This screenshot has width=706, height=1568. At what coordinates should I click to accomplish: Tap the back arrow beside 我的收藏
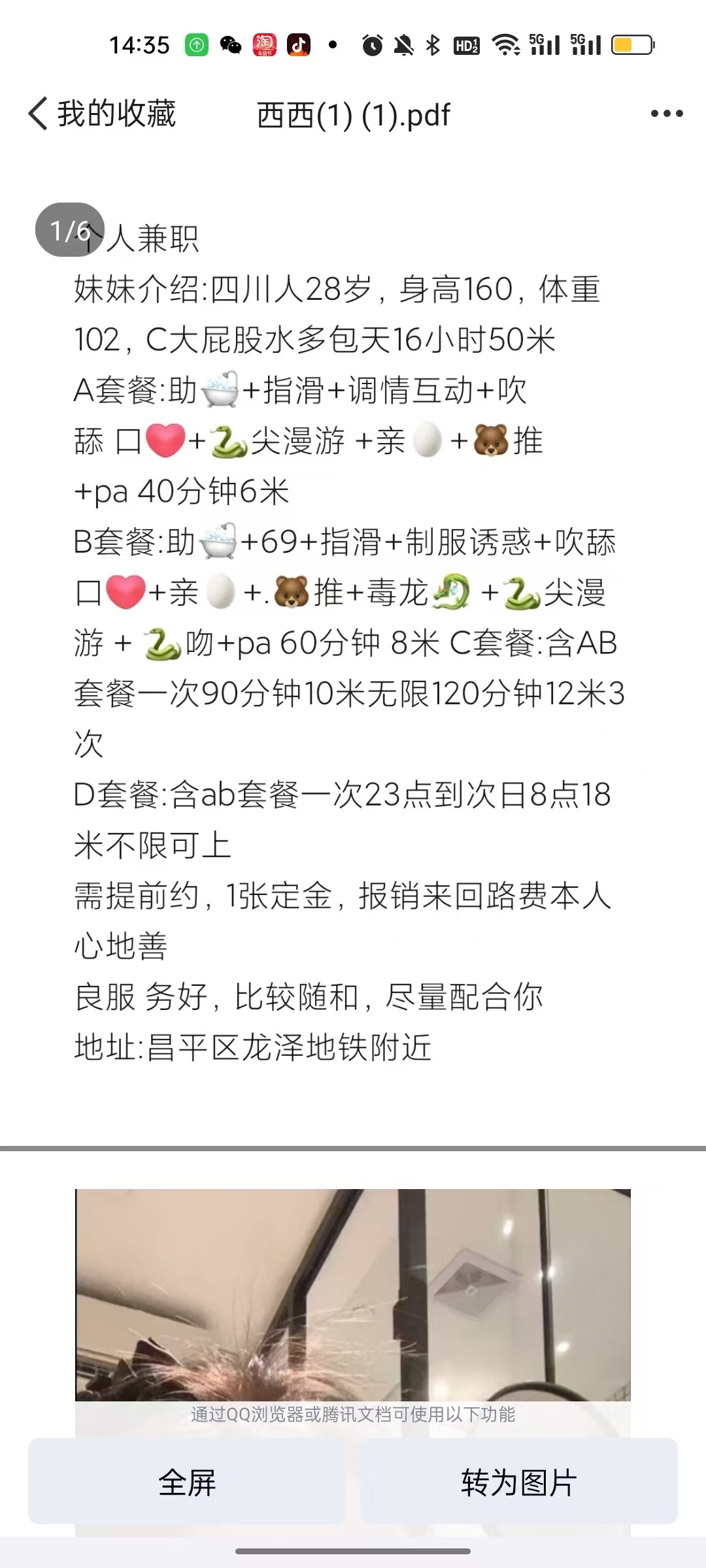click(37, 113)
